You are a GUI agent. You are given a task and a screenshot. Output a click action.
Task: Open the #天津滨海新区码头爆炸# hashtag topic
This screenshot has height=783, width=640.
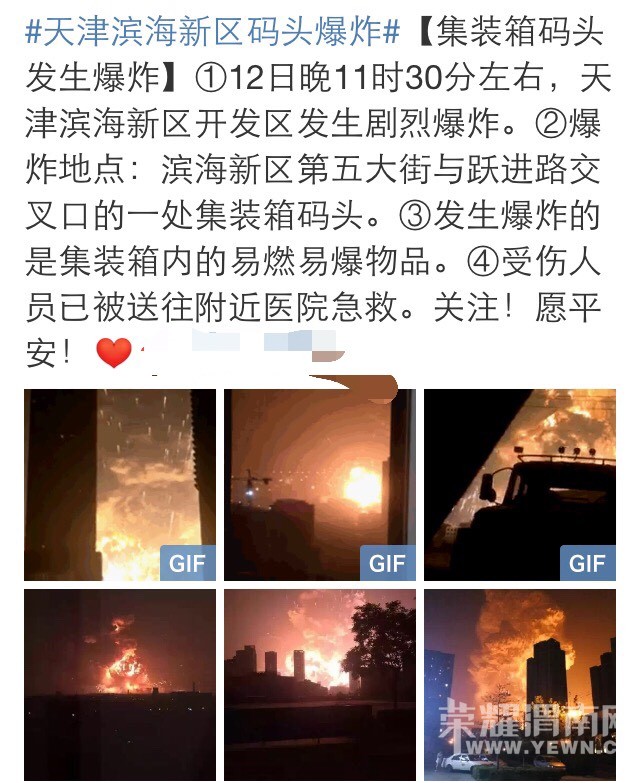point(205,32)
